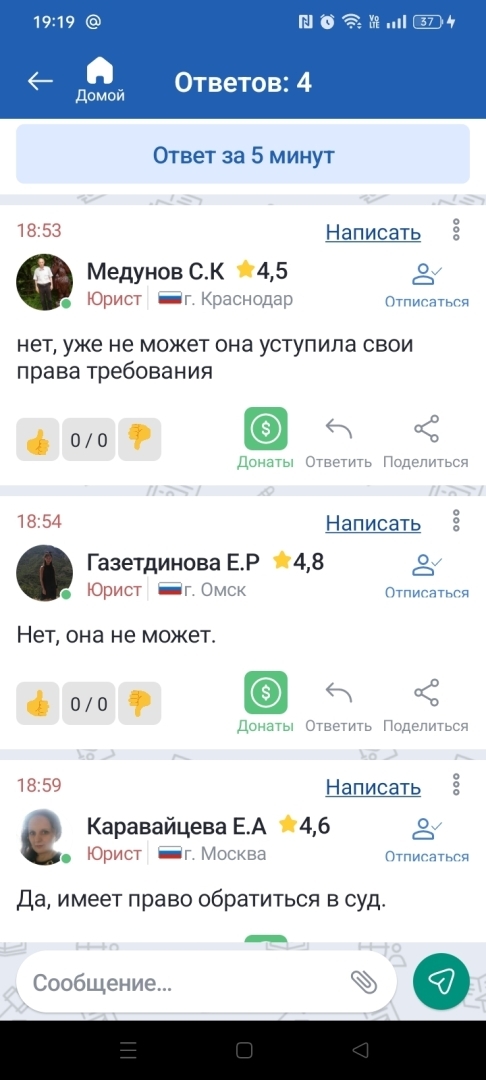Viewport: 486px width, 1080px height.
Task: Open overflow menu on Каравайцева's answer
Action: [x=456, y=785]
